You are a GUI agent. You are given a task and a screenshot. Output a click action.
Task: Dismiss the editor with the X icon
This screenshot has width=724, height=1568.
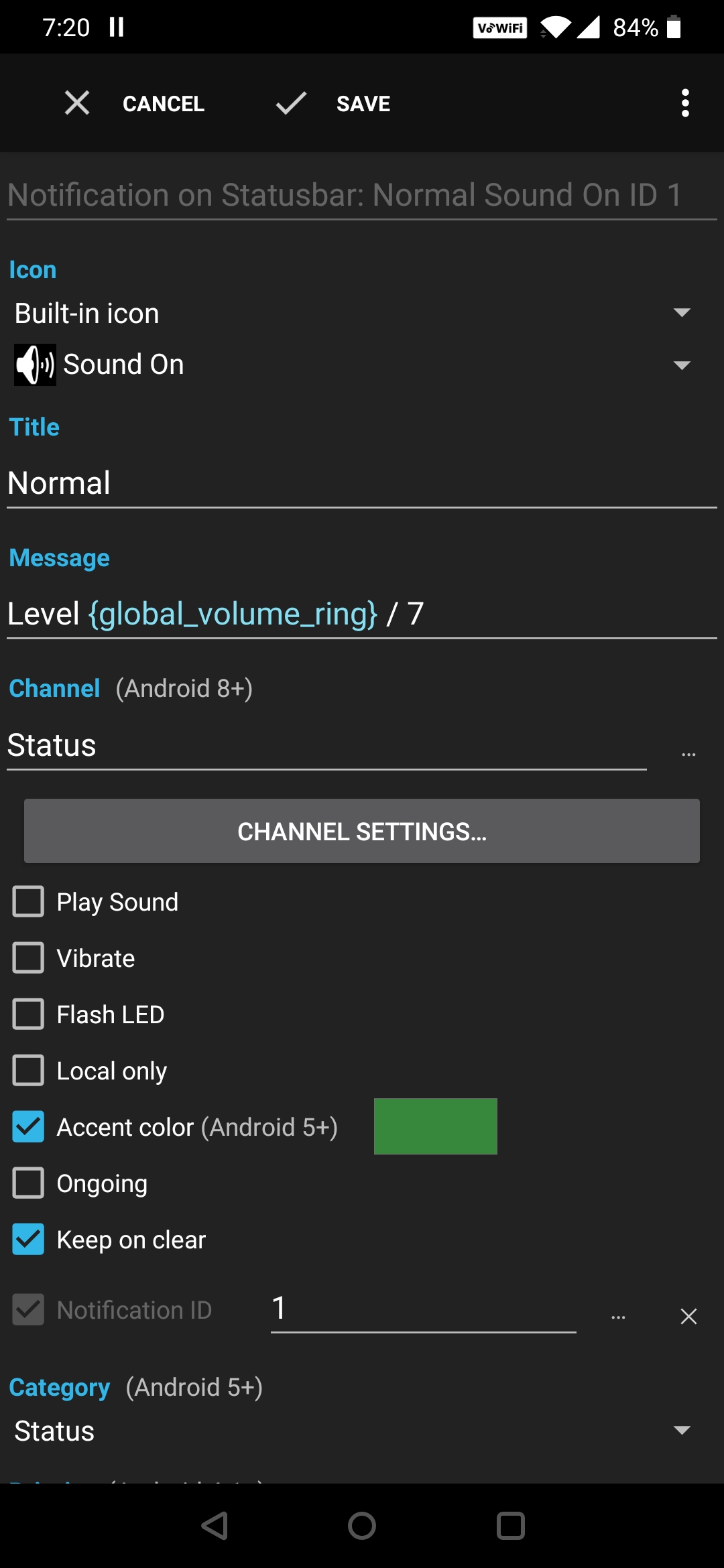pyautogui.click(x=76, y=103)
